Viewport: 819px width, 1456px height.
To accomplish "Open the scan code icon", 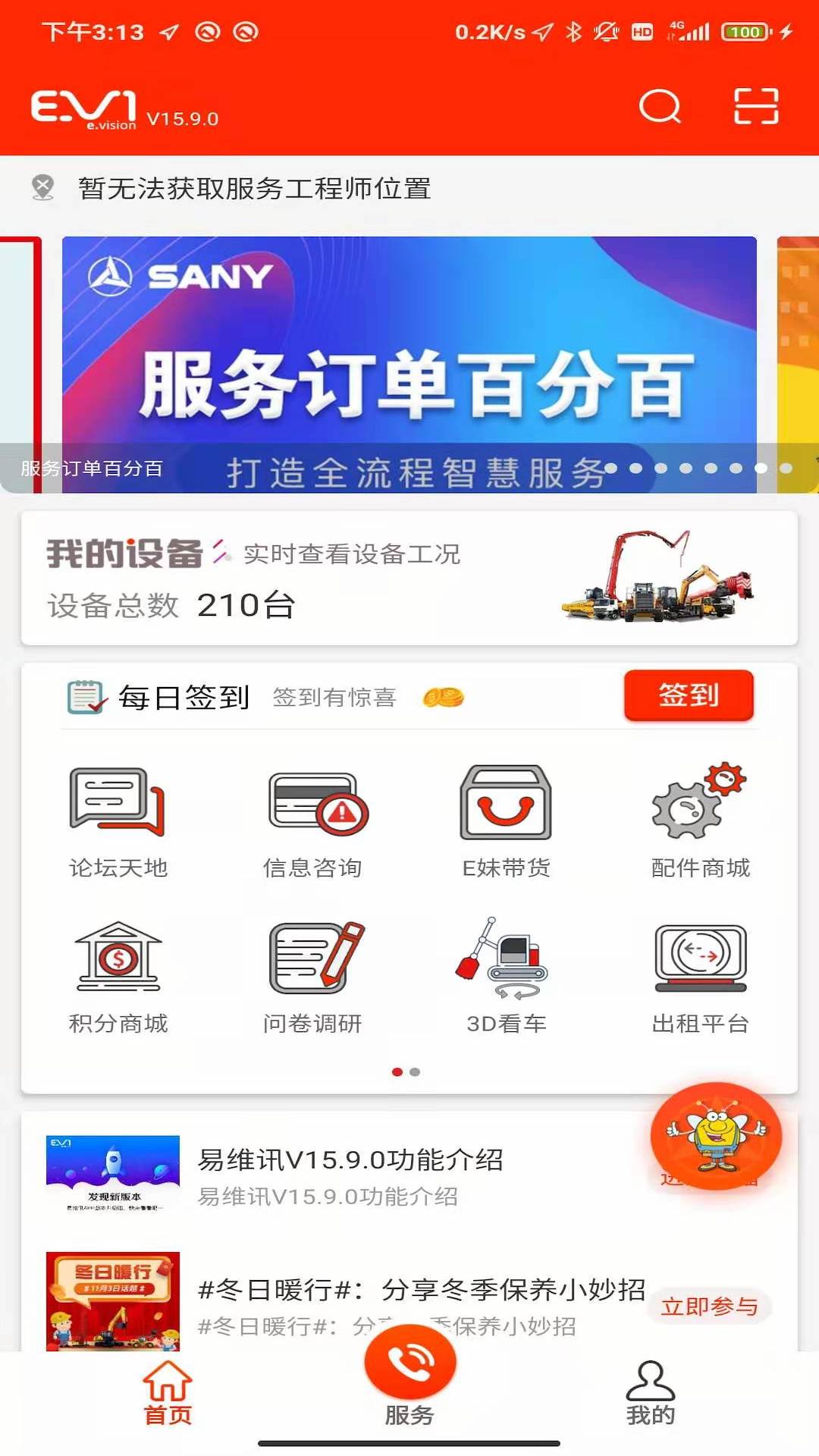I will point(756,106).
